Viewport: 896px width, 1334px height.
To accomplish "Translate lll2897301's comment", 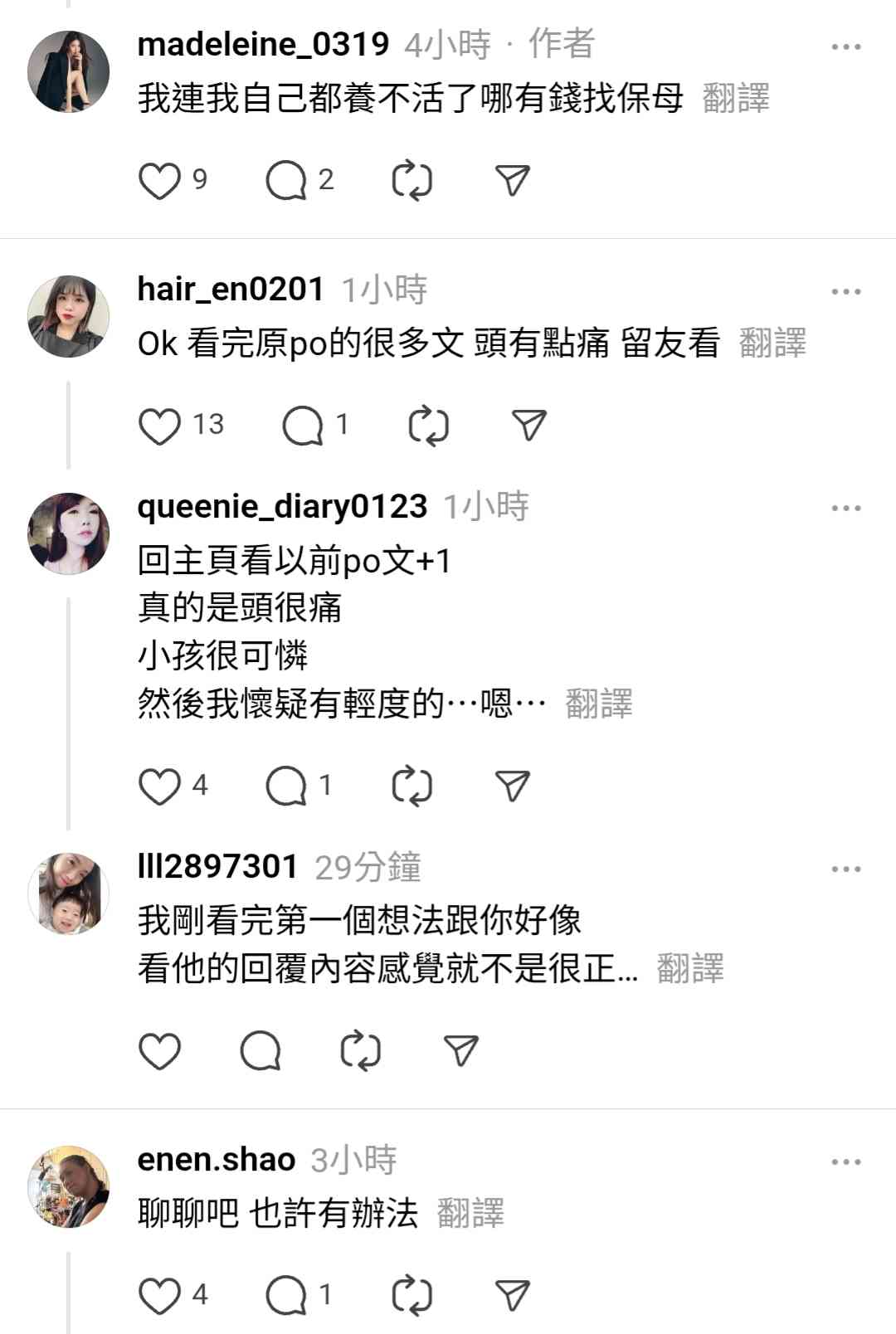I will 689,968.
